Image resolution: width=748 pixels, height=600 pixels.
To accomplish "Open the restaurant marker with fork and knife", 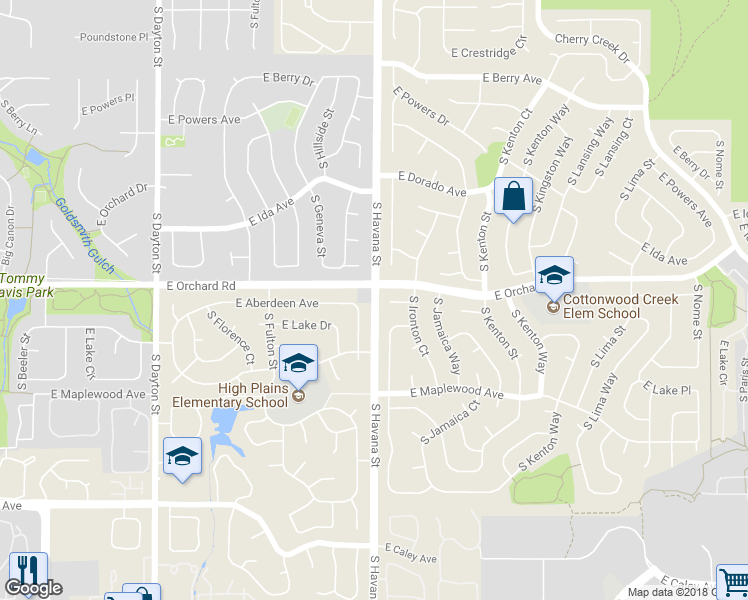I will [28, 573].
